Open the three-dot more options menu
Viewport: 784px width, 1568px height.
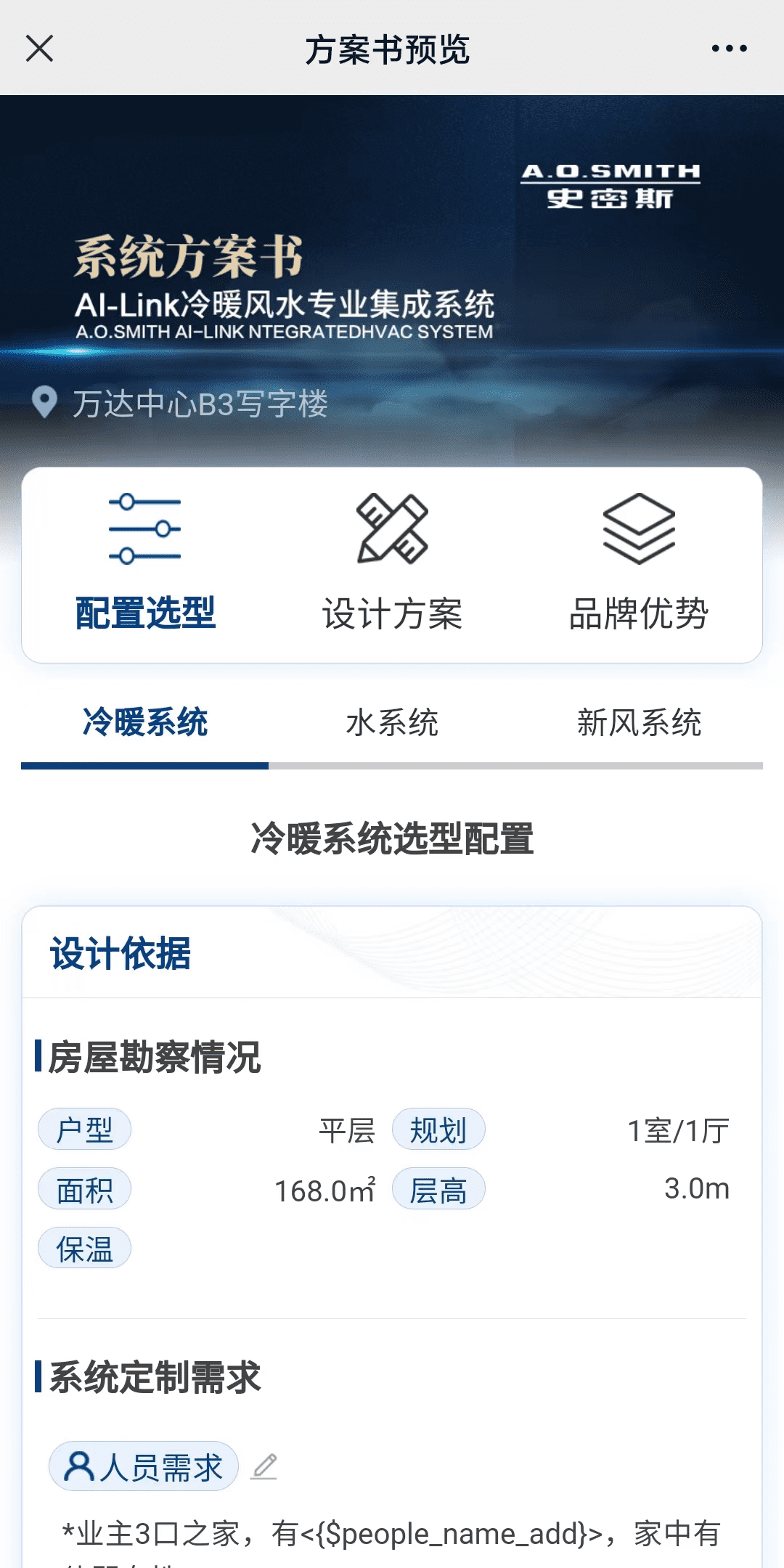pyautogui.click(x=729, y=49)
